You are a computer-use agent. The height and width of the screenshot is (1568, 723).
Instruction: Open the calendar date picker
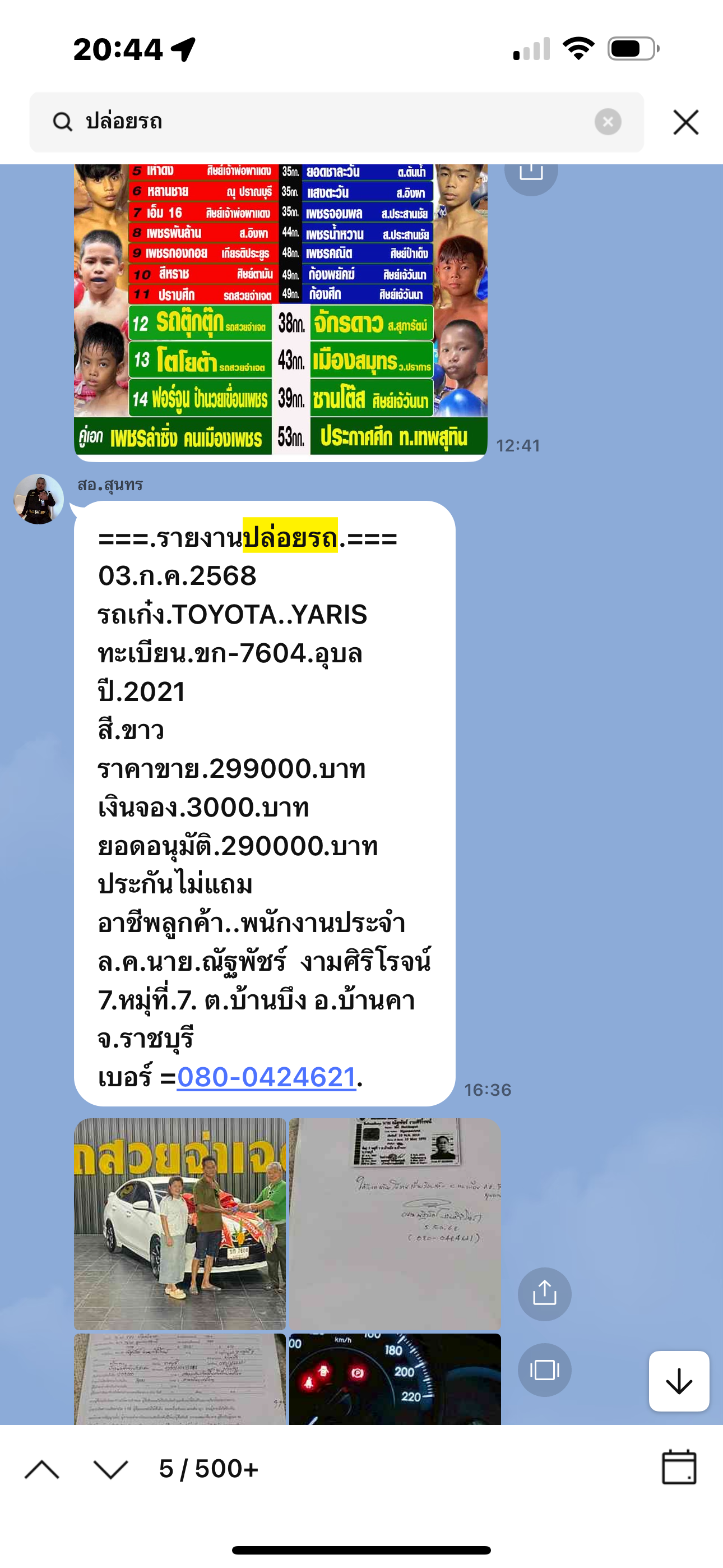[679, 1468]
